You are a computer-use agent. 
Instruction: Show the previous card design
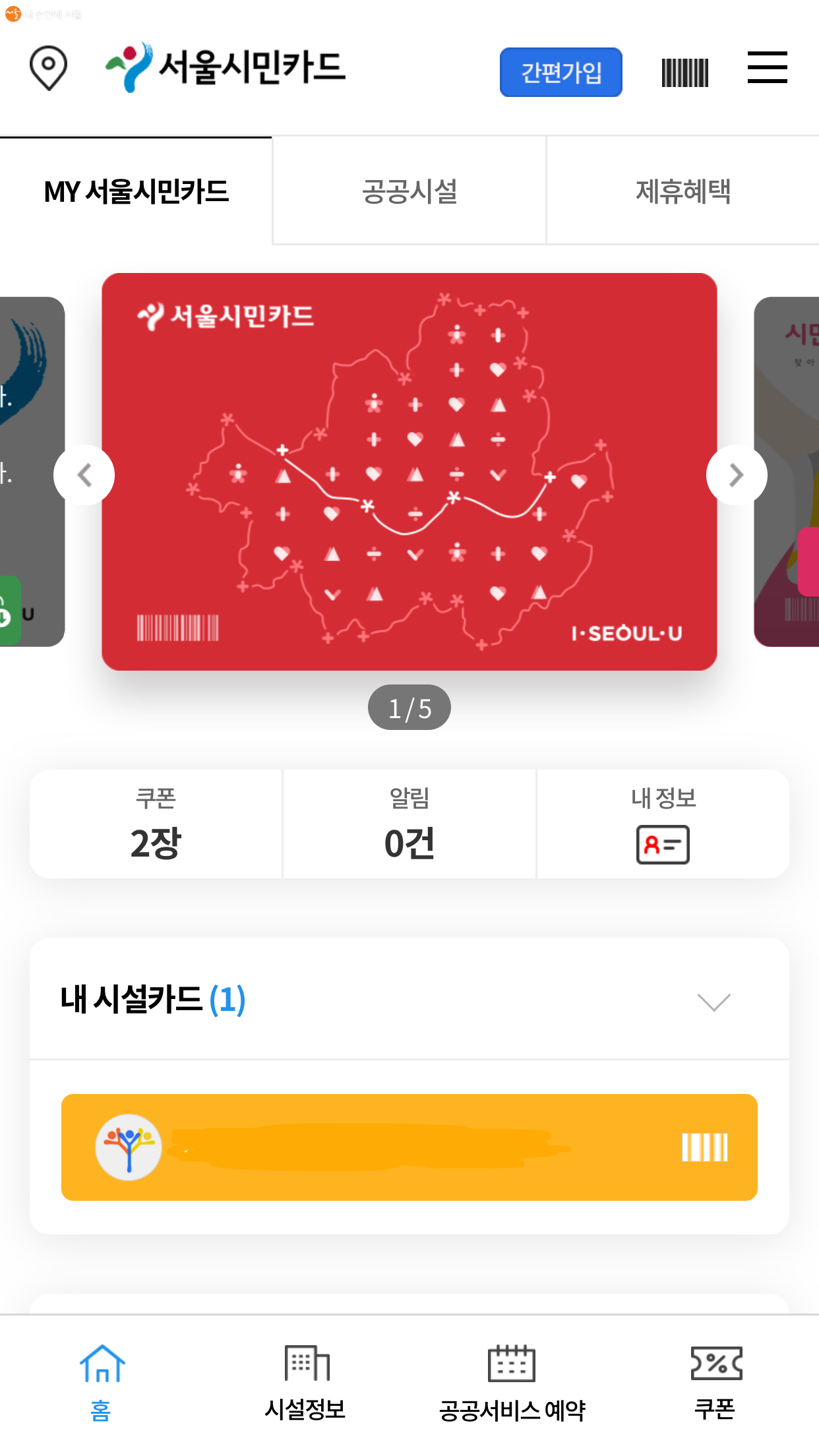[x=84, y=475]
